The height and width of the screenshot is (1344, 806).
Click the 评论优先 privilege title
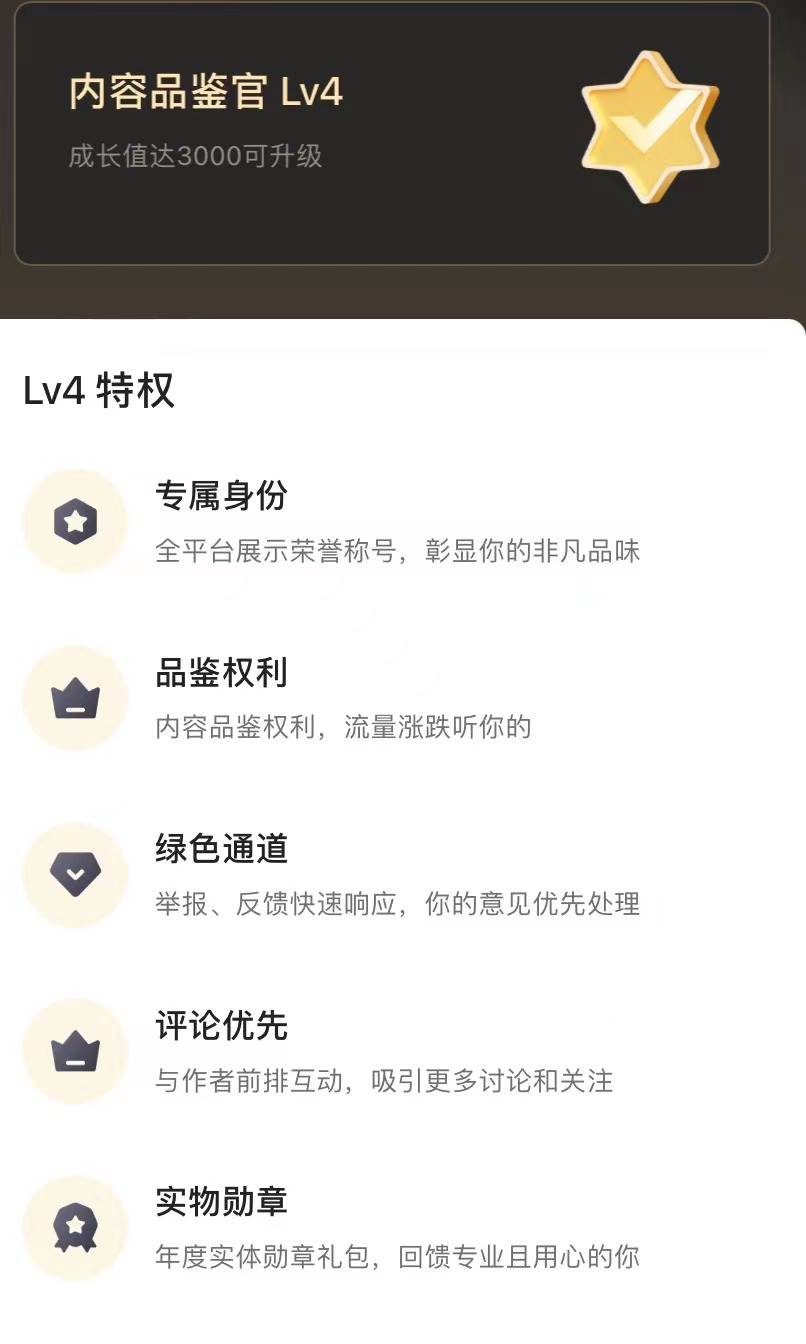coord(222,1025)
